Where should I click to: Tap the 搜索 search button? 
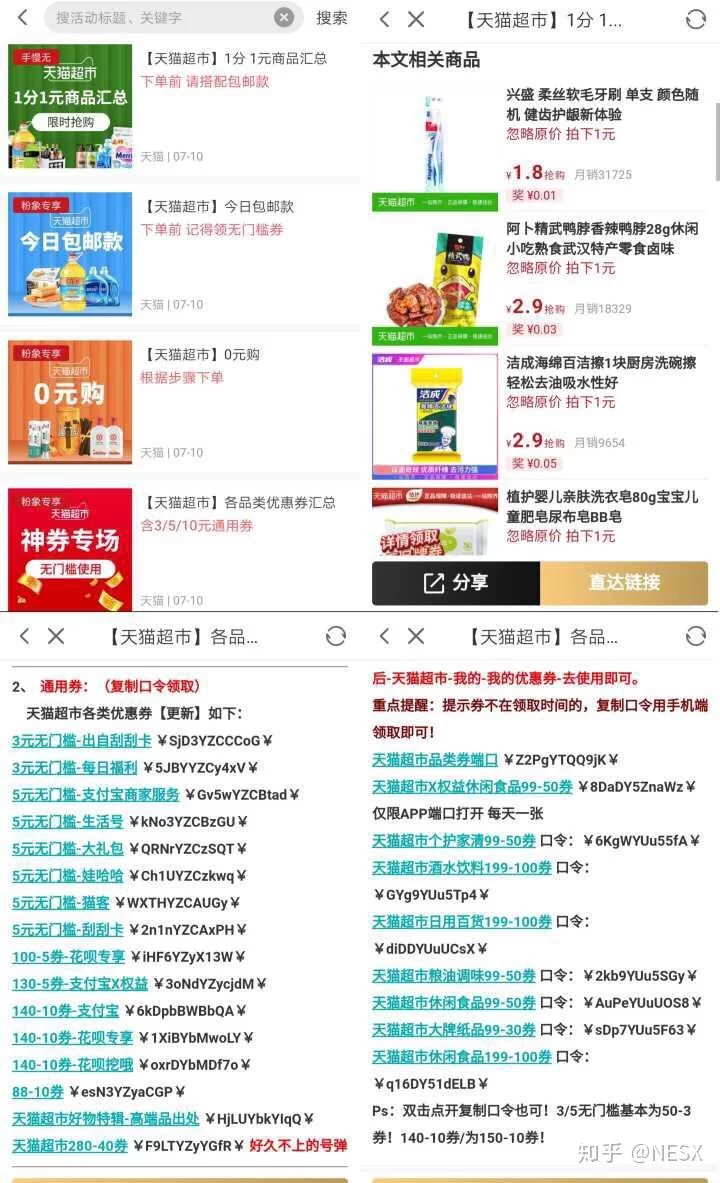[x=330, y=17]
